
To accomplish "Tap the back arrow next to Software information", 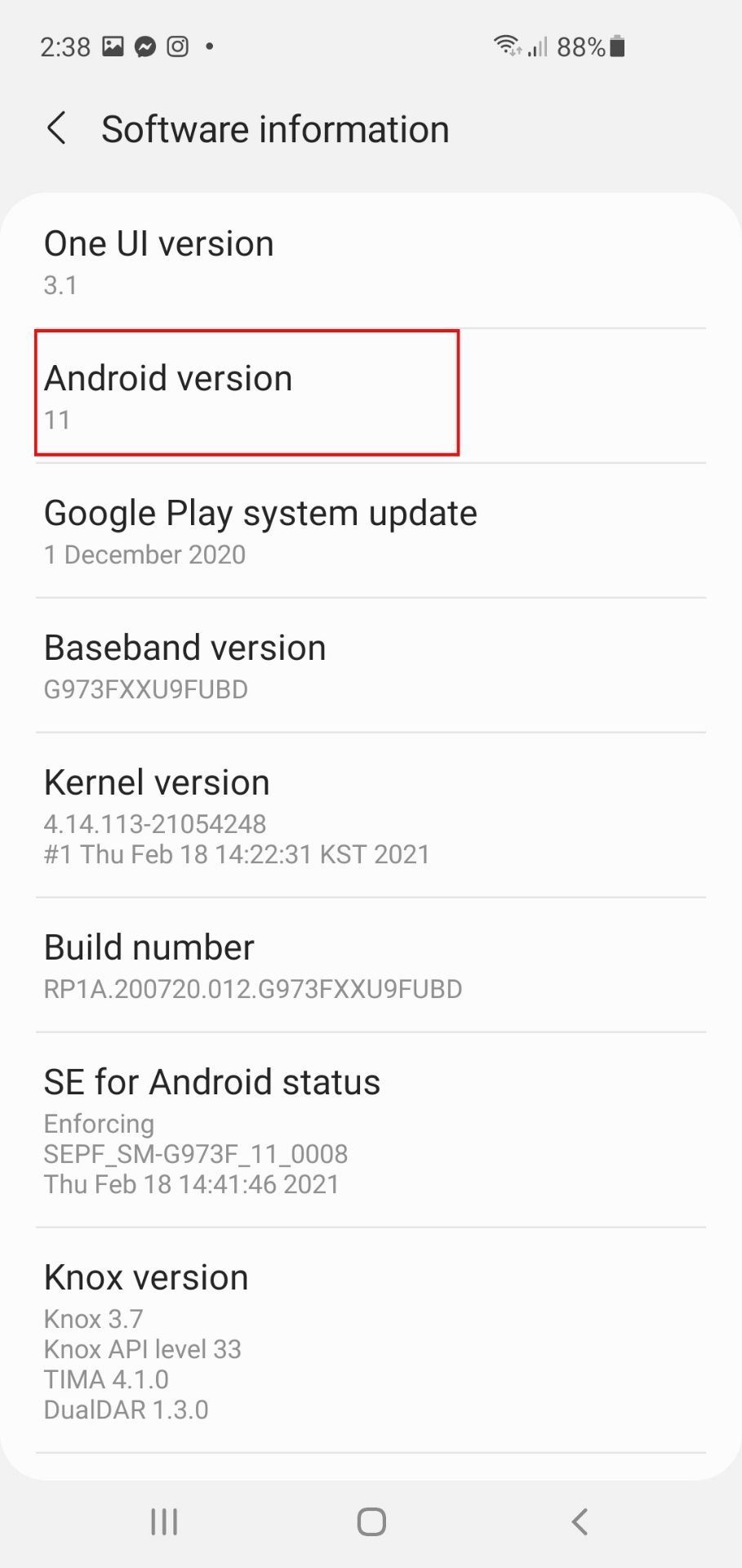I will (x=56, y=128).
